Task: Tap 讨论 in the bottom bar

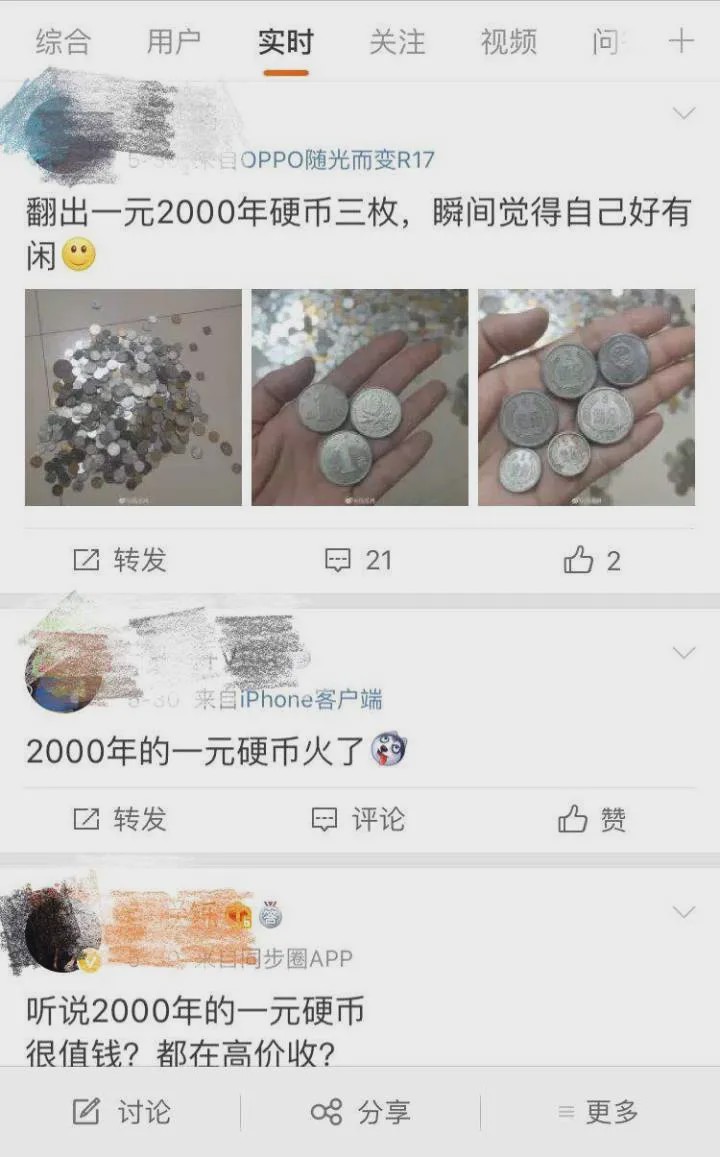Action: 122,1112
